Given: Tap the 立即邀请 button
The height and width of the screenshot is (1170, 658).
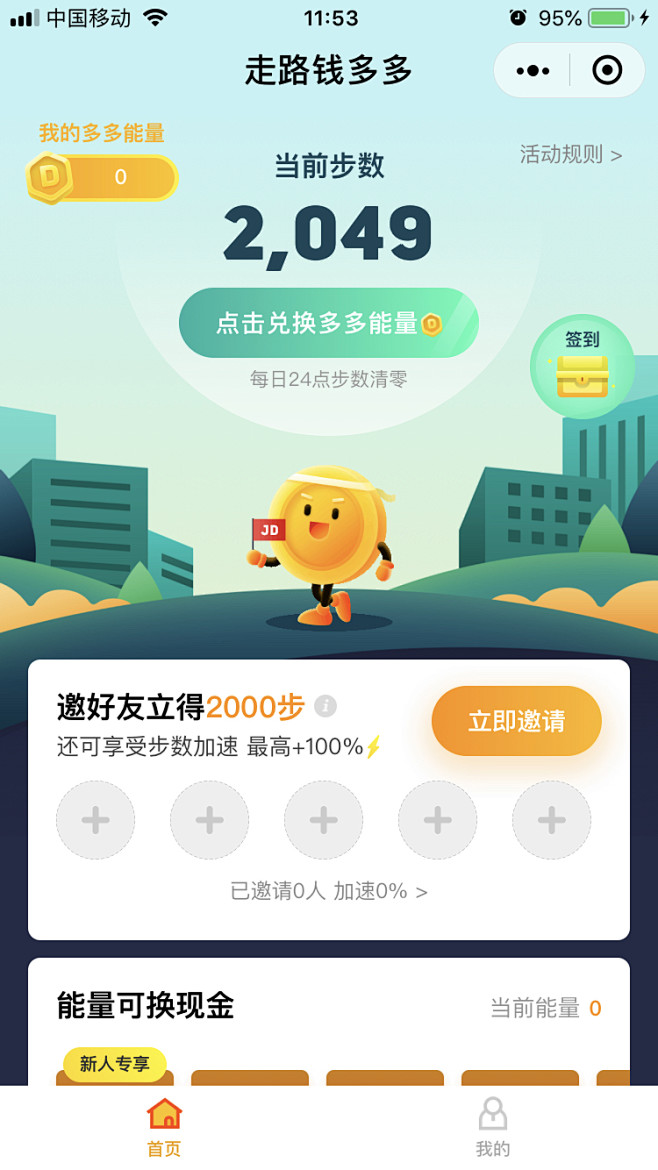Looking at the screenshot, I should coord(516,721).
